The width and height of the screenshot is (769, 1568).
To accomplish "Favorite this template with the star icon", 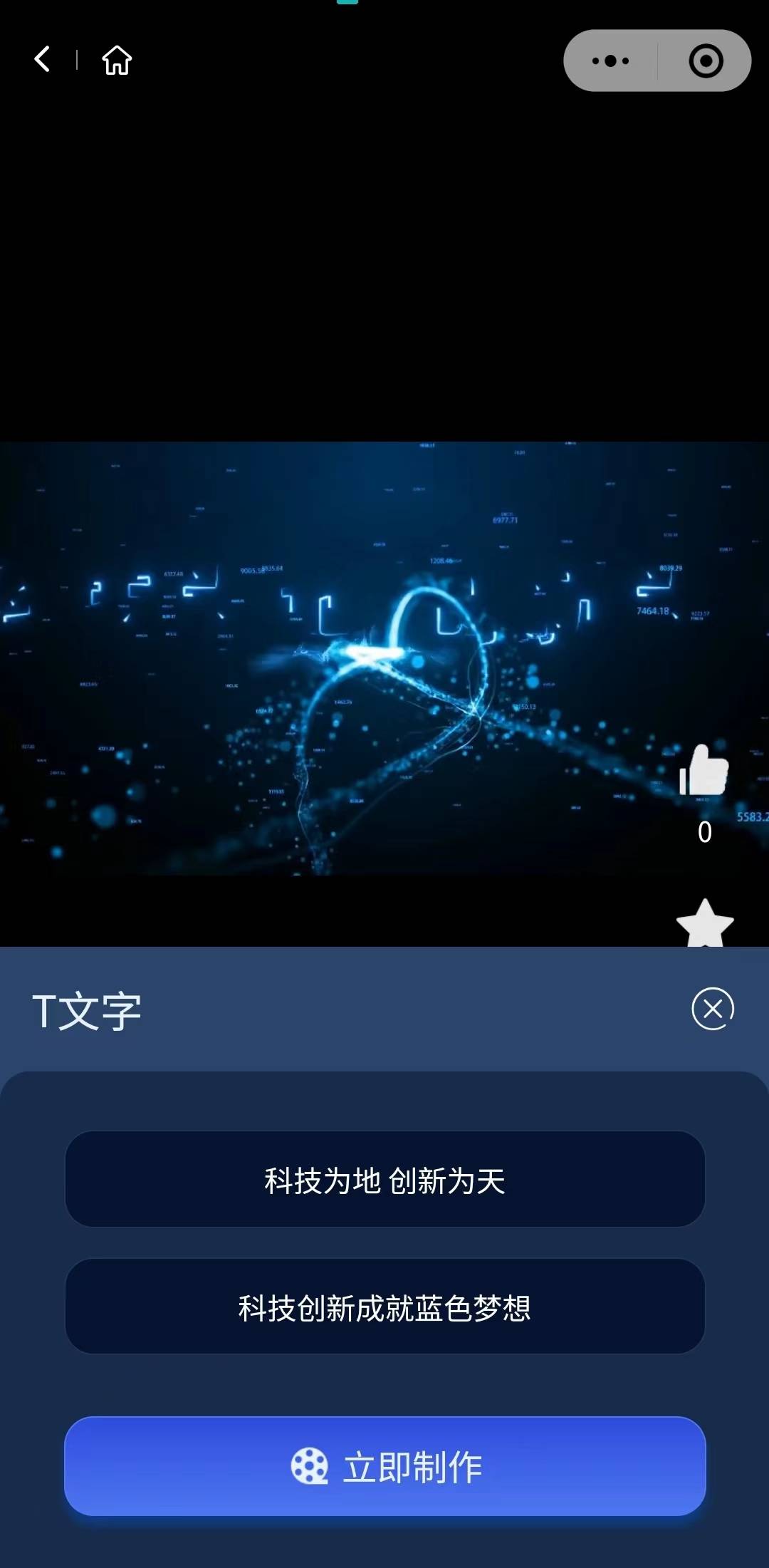I will tap(705, 923).
